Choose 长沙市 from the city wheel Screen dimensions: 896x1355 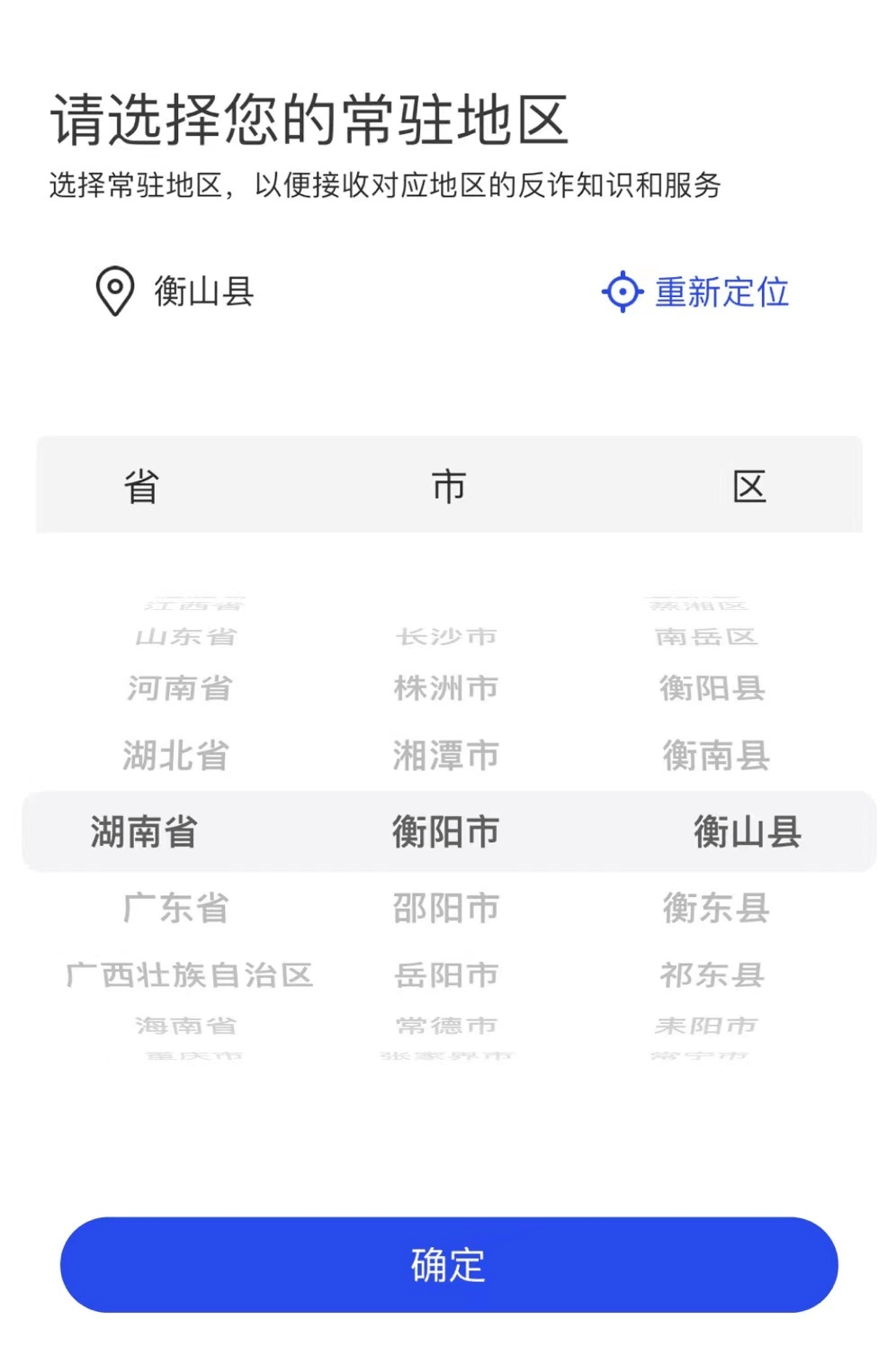446,635
